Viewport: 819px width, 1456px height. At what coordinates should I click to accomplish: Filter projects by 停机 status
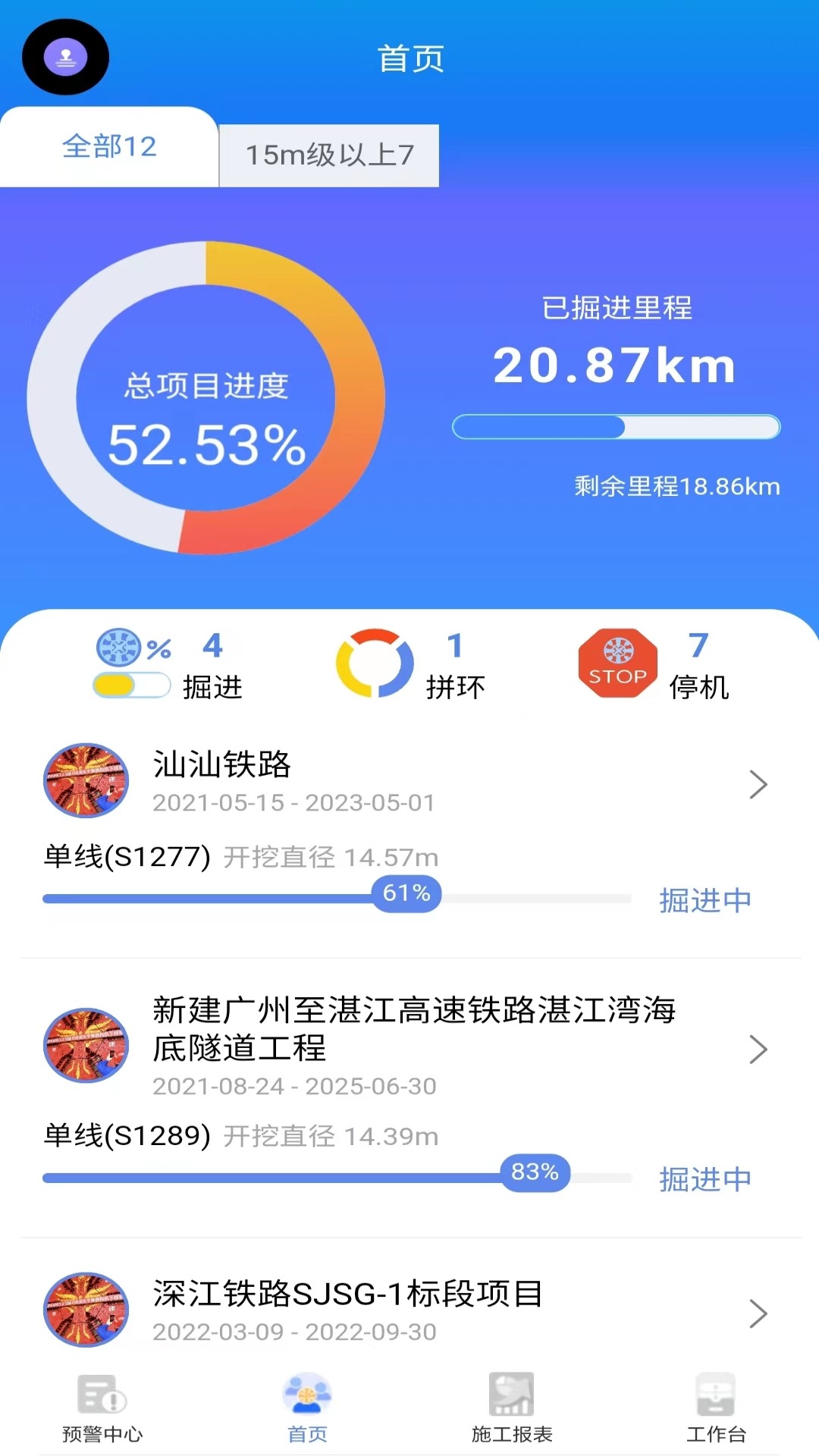point(653,664)
